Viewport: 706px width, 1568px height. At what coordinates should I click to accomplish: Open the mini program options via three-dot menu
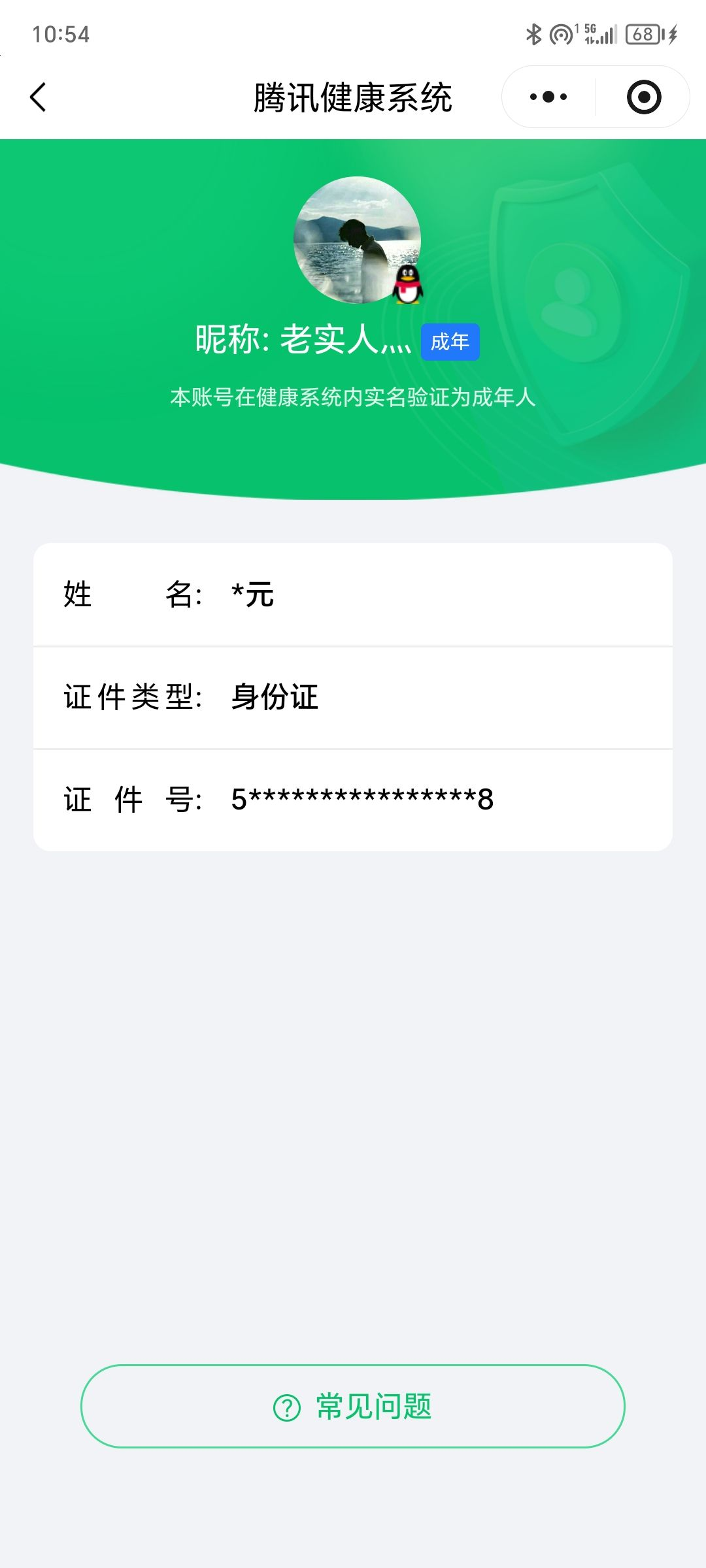tap(548, 95)
